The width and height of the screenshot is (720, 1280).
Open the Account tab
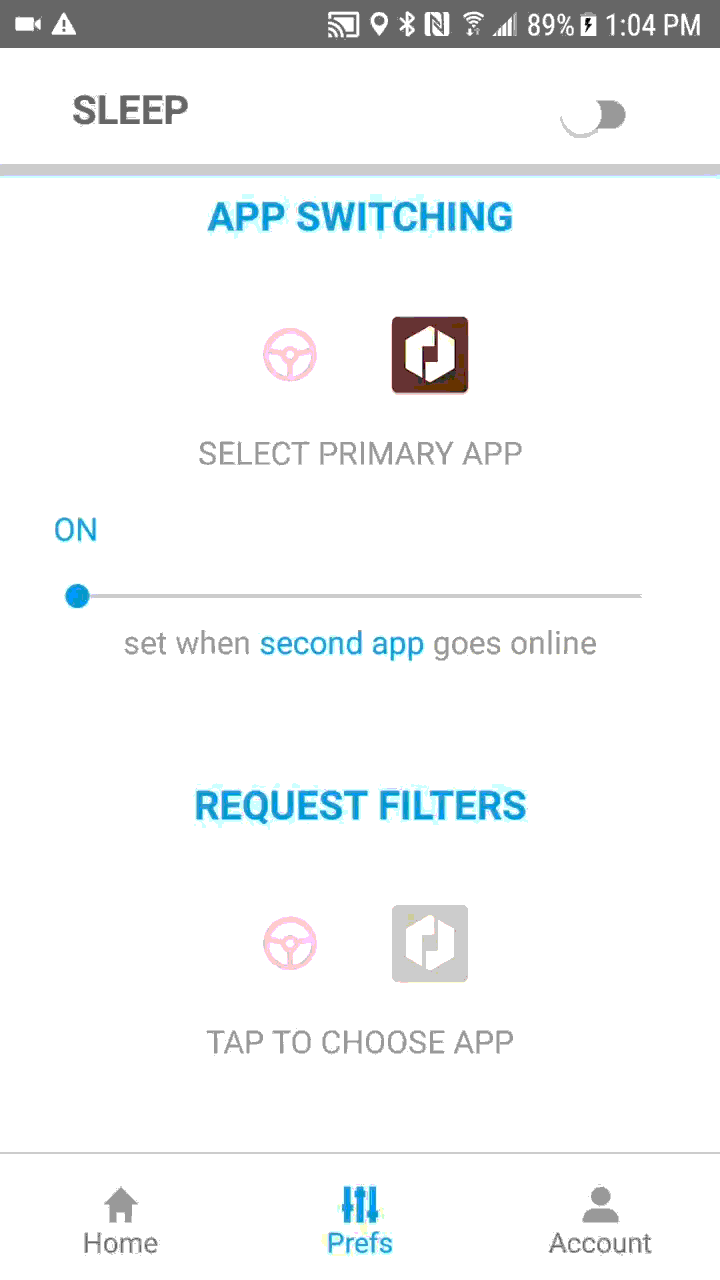600,1220
